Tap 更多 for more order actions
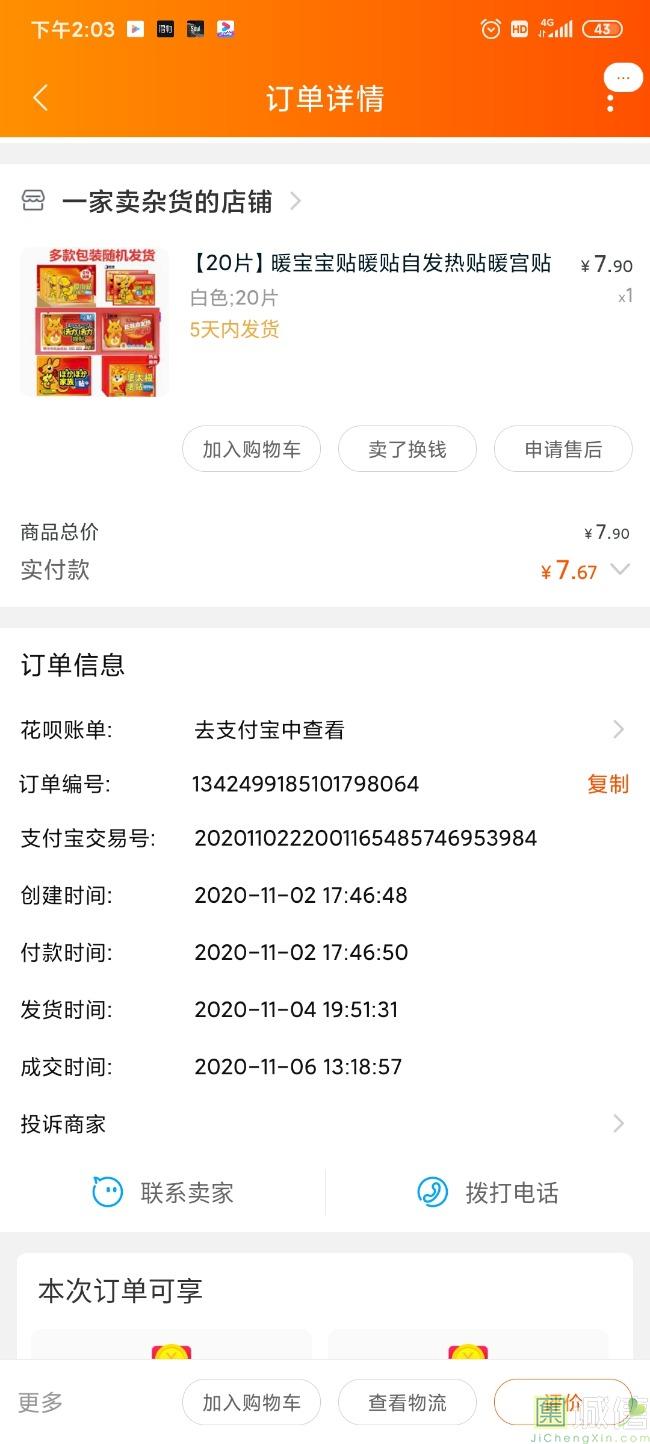This screenshot has width=650, height=1444. [41, 1402]
